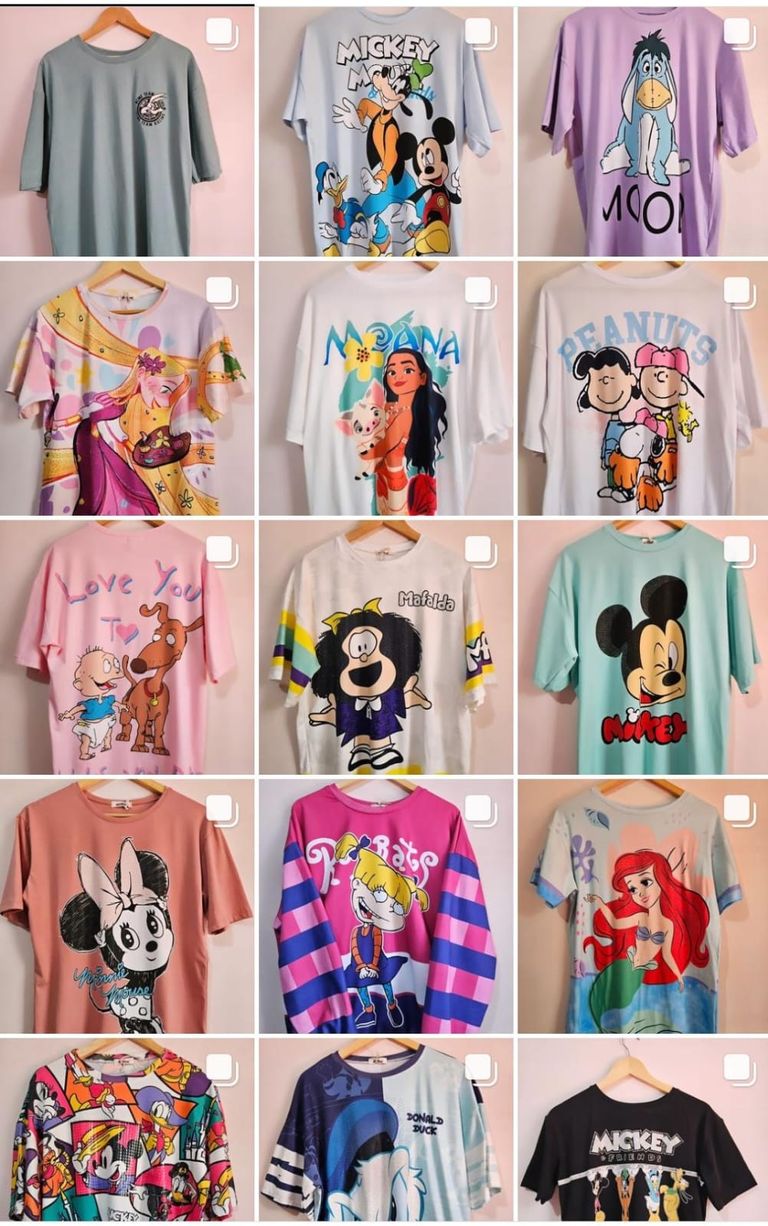
Task: Open the gray t-shirt post
Action: [126, 132]
